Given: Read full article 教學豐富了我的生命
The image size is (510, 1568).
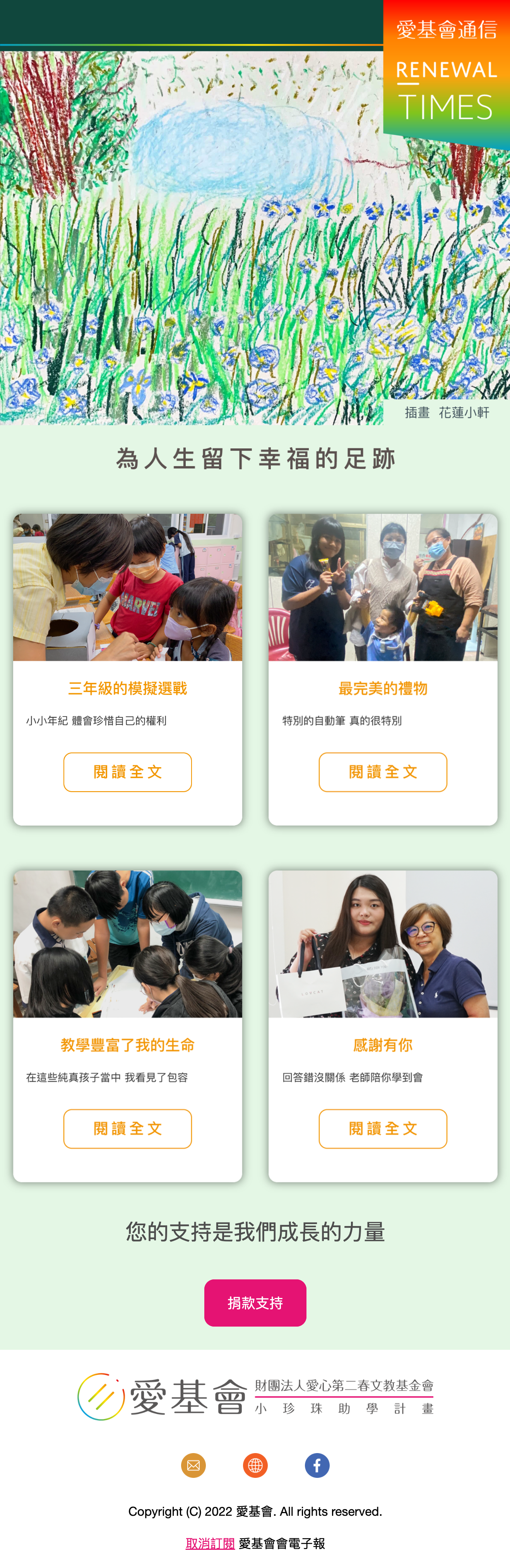Looking at the screenshot, I should (x=127, y=1129).
